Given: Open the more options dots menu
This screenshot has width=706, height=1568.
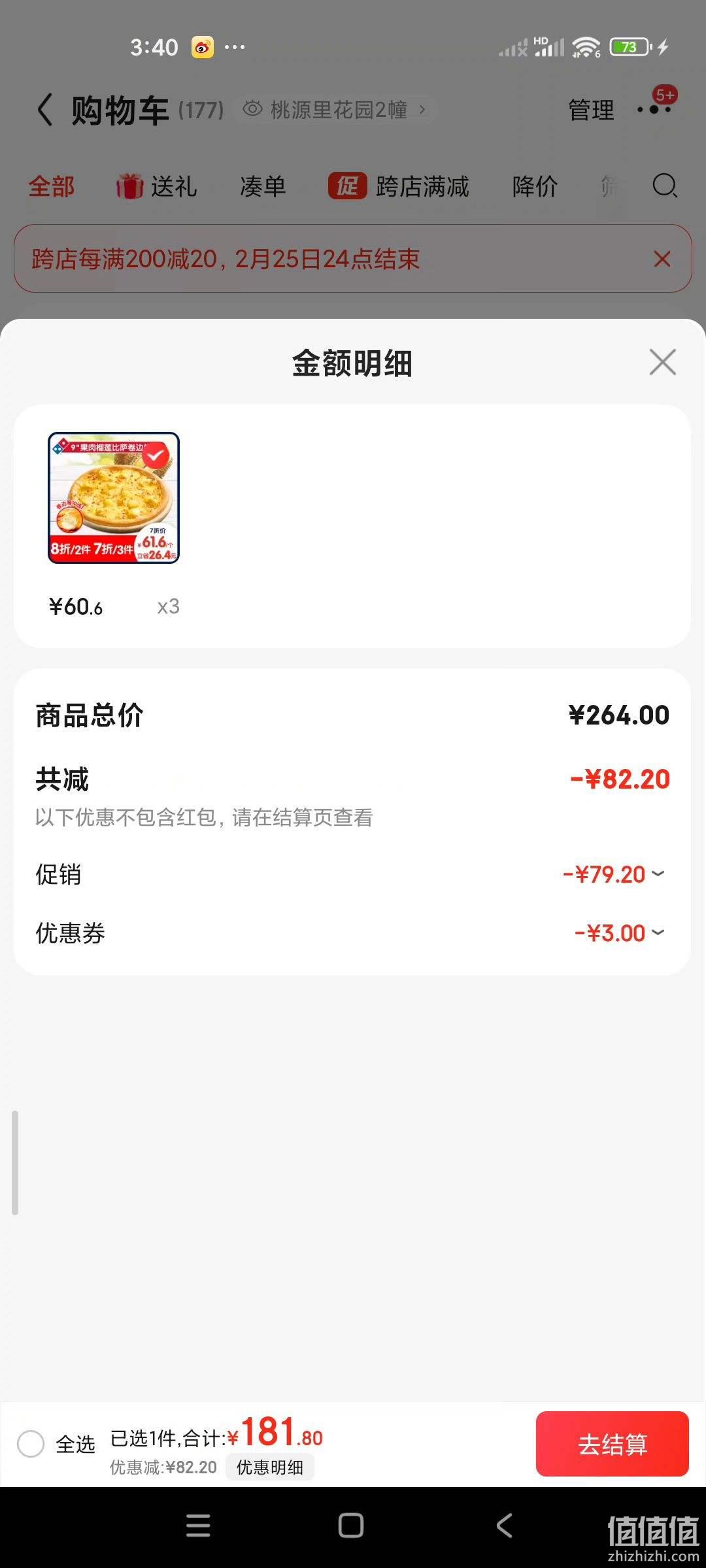Looking at the screenshot, I should [x=654, y=109].
